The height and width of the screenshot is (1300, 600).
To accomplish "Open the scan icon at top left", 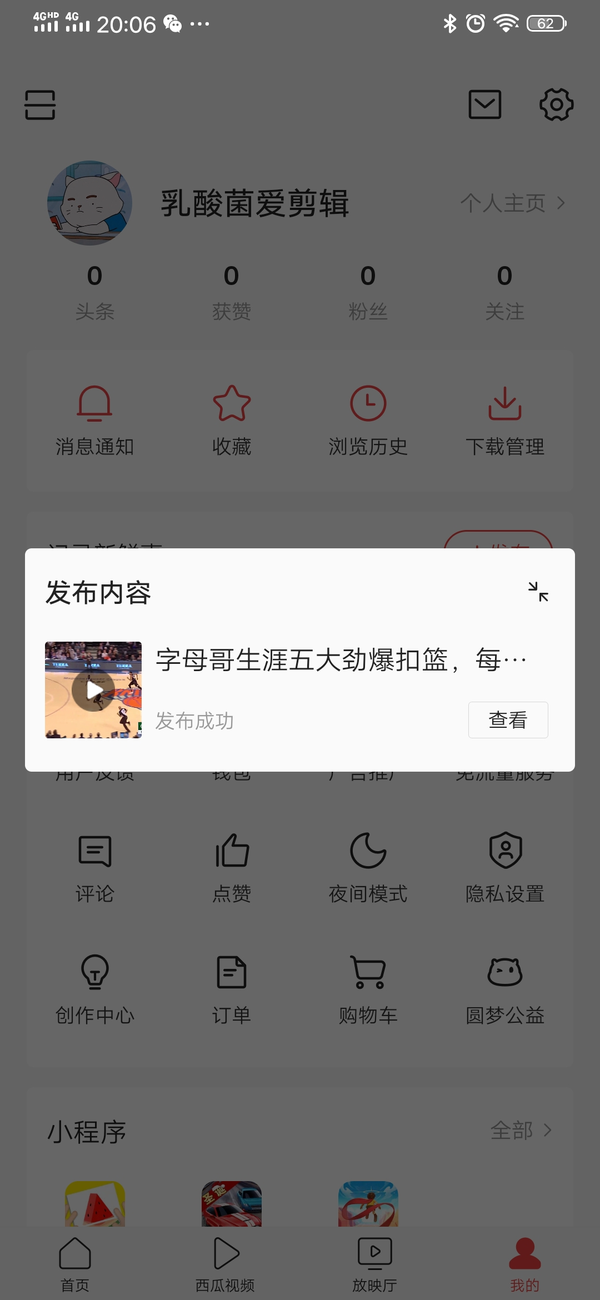I will pyautogui.click(x=40, y=105).
